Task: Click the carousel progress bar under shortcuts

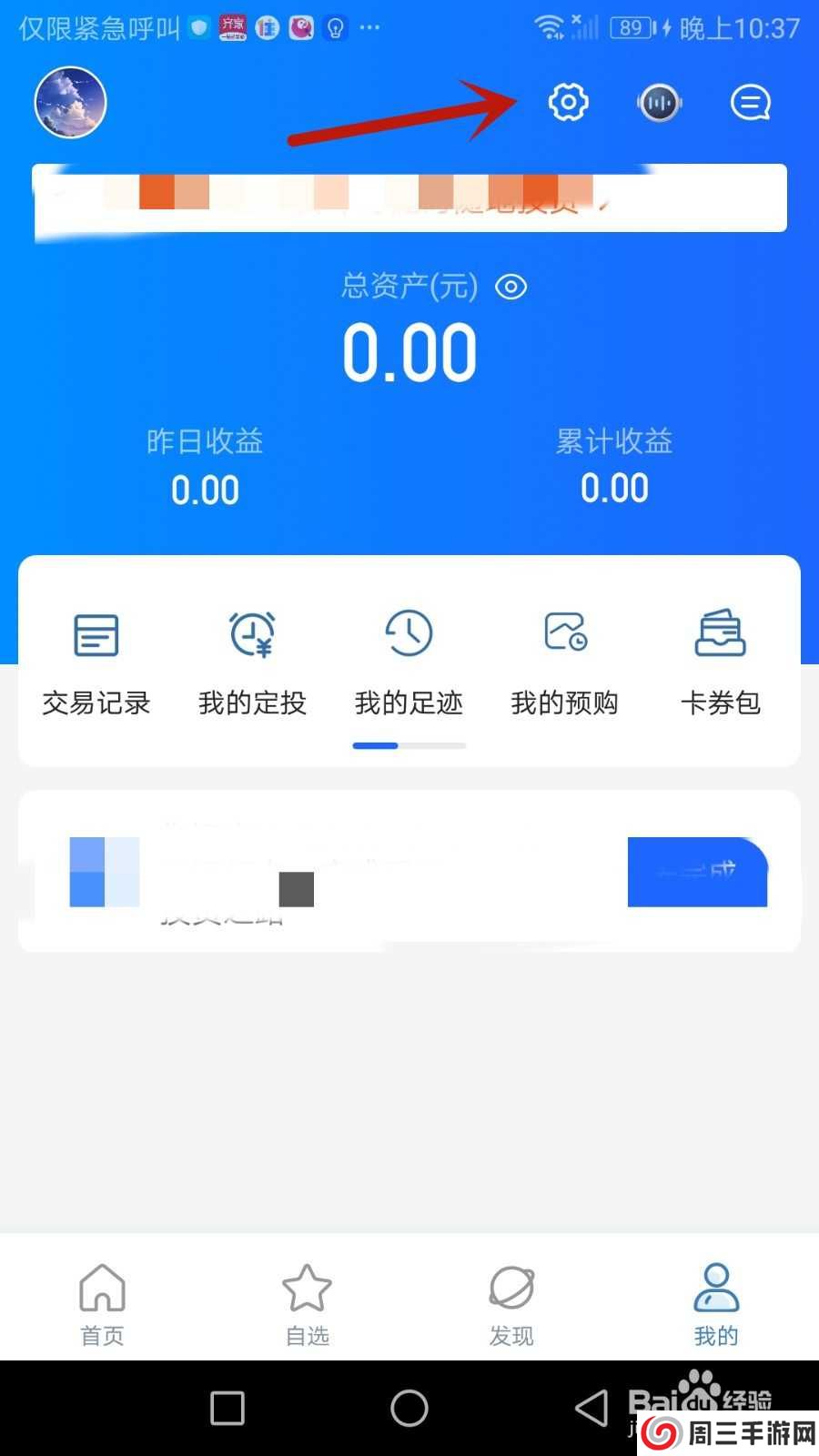Action: [x=409, y=745]
